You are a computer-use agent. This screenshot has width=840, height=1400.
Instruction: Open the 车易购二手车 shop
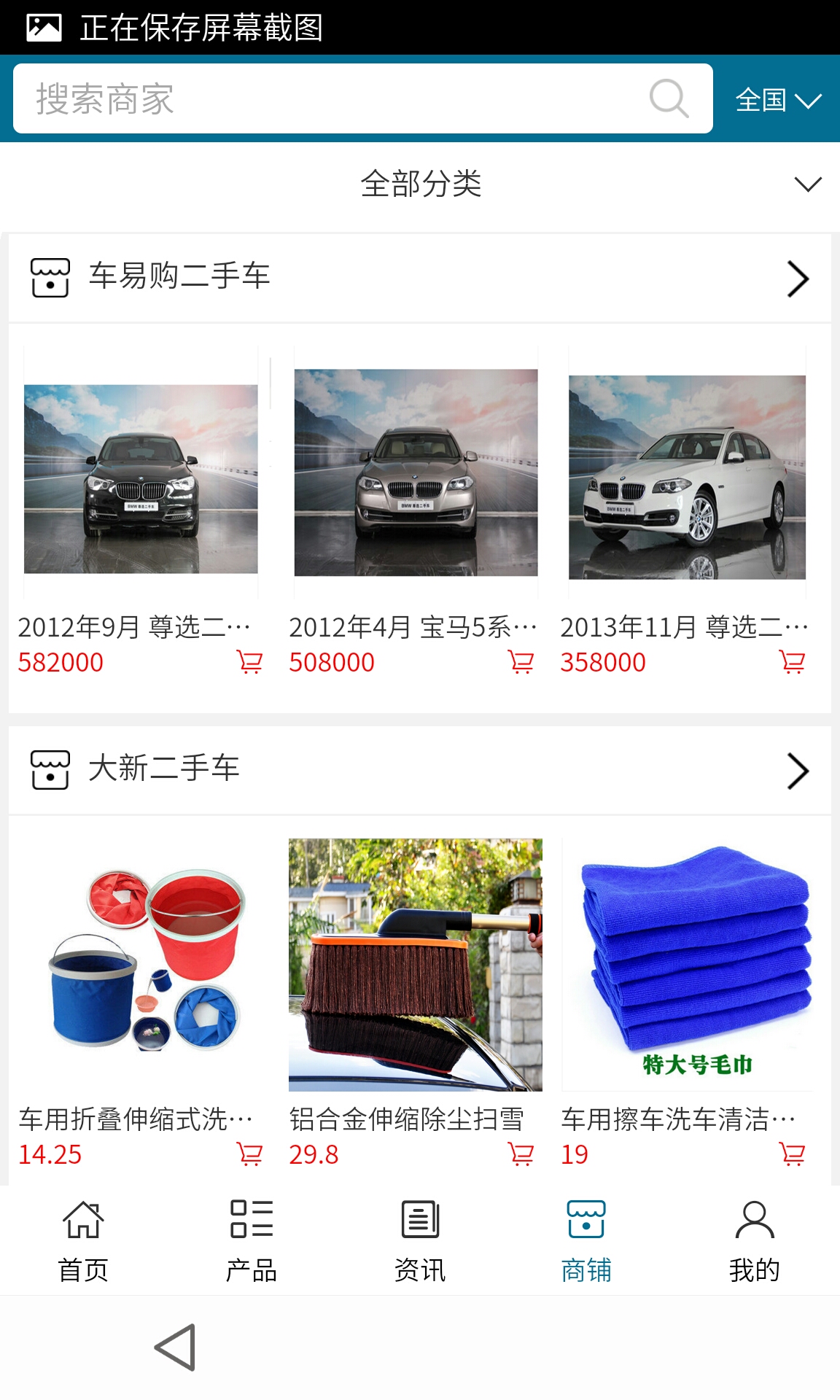pos(420,278)
